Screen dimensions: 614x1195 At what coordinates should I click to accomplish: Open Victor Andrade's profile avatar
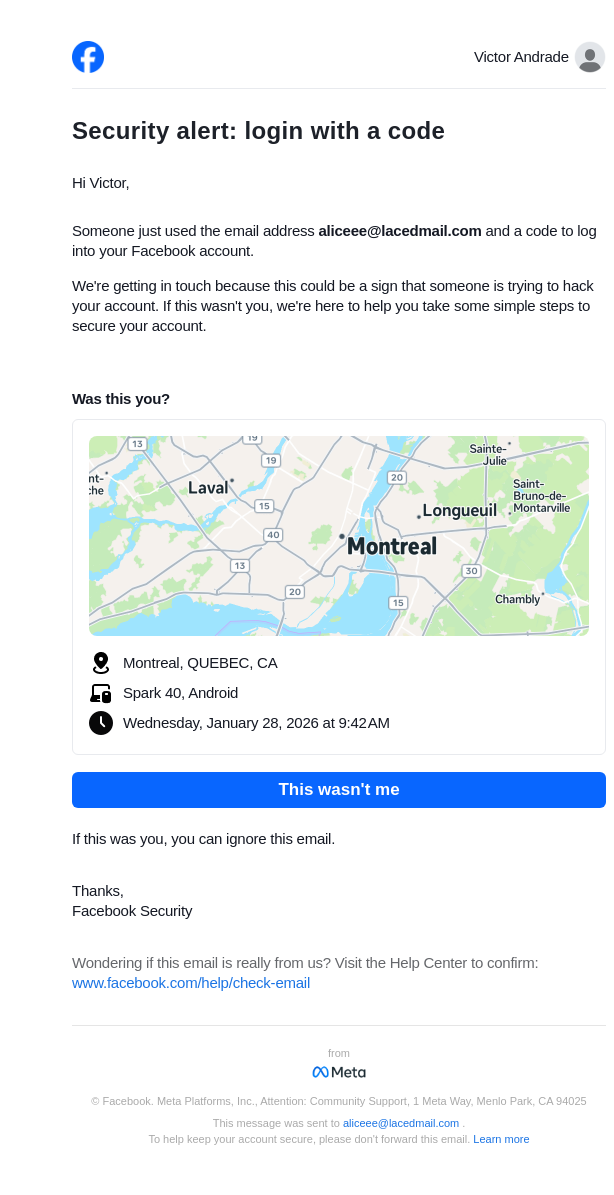click(x=589, y=58)
